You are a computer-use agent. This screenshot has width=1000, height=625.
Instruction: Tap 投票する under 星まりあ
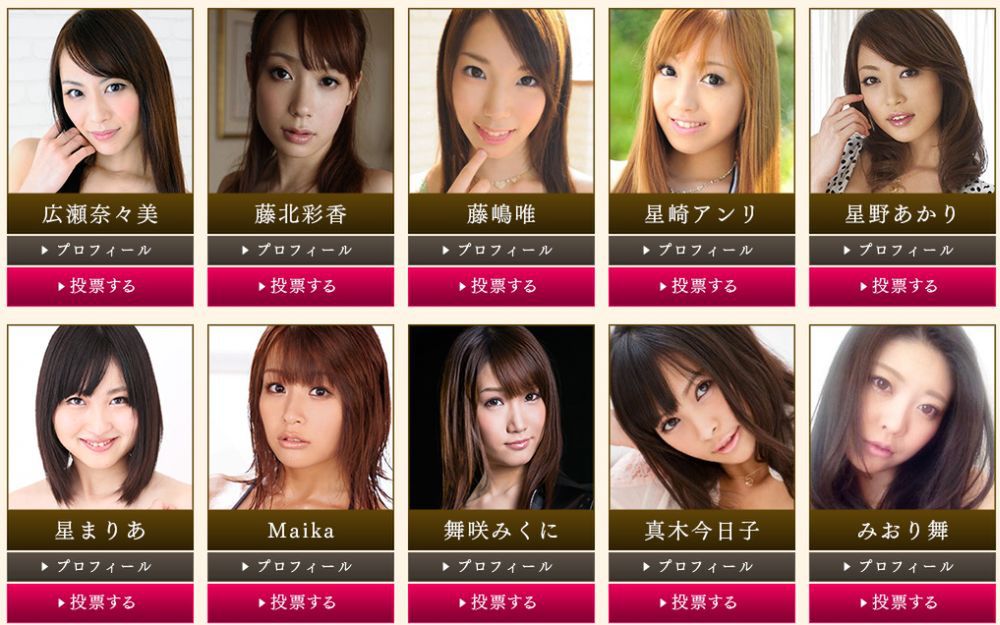(x=100, y=602)
